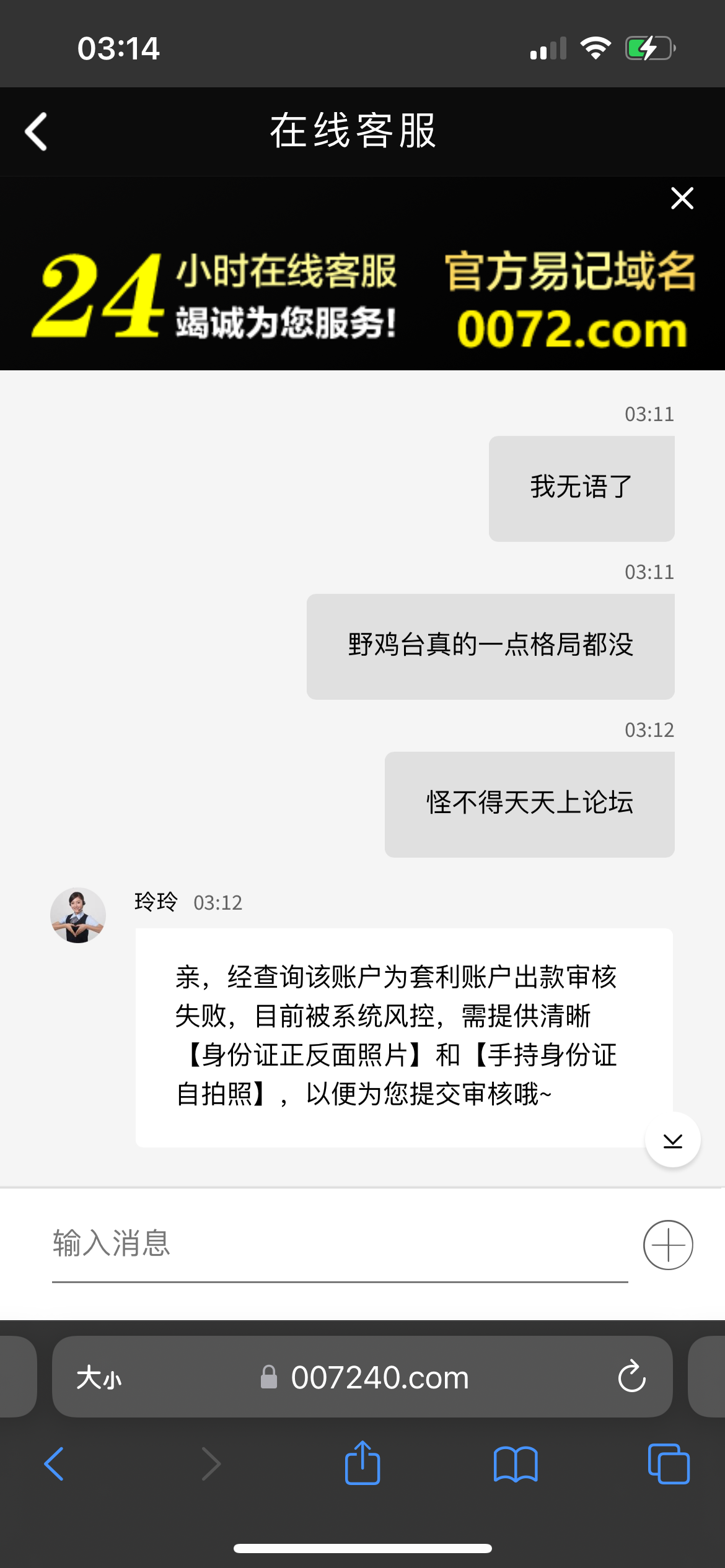Close the 24小时在线客服 banner

pos(682,198)
